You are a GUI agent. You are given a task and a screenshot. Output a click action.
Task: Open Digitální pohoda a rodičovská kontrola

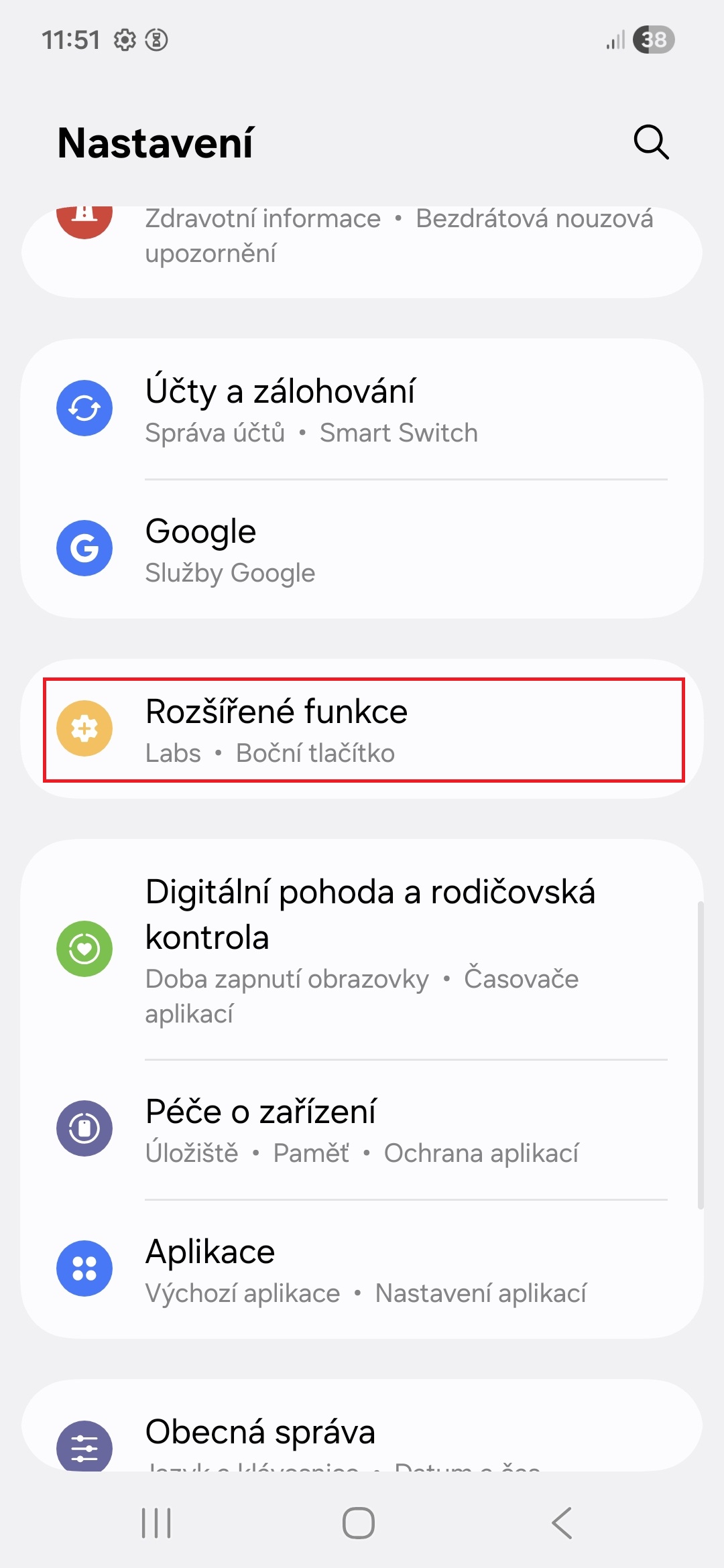point(362,950)
